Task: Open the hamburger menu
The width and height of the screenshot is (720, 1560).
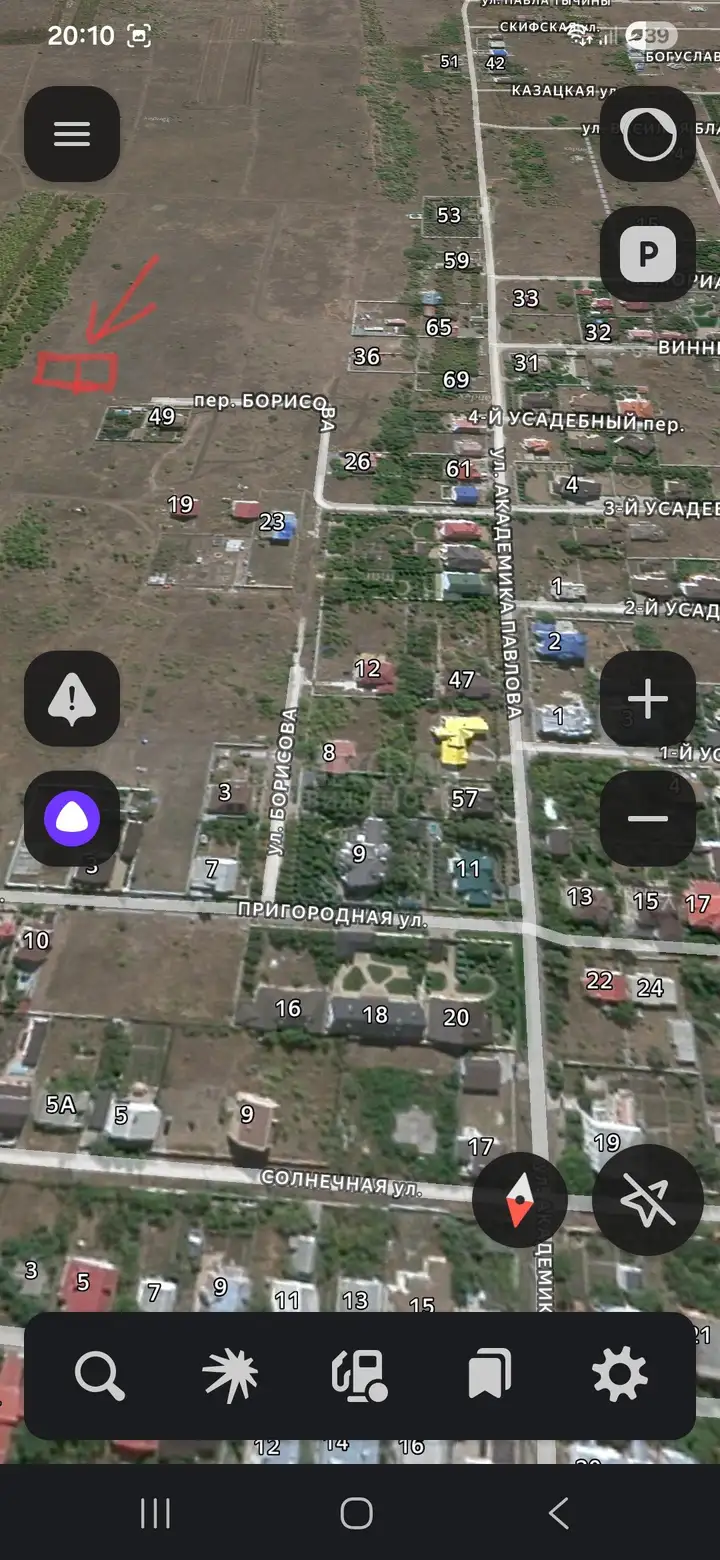Action: (72, 134)
